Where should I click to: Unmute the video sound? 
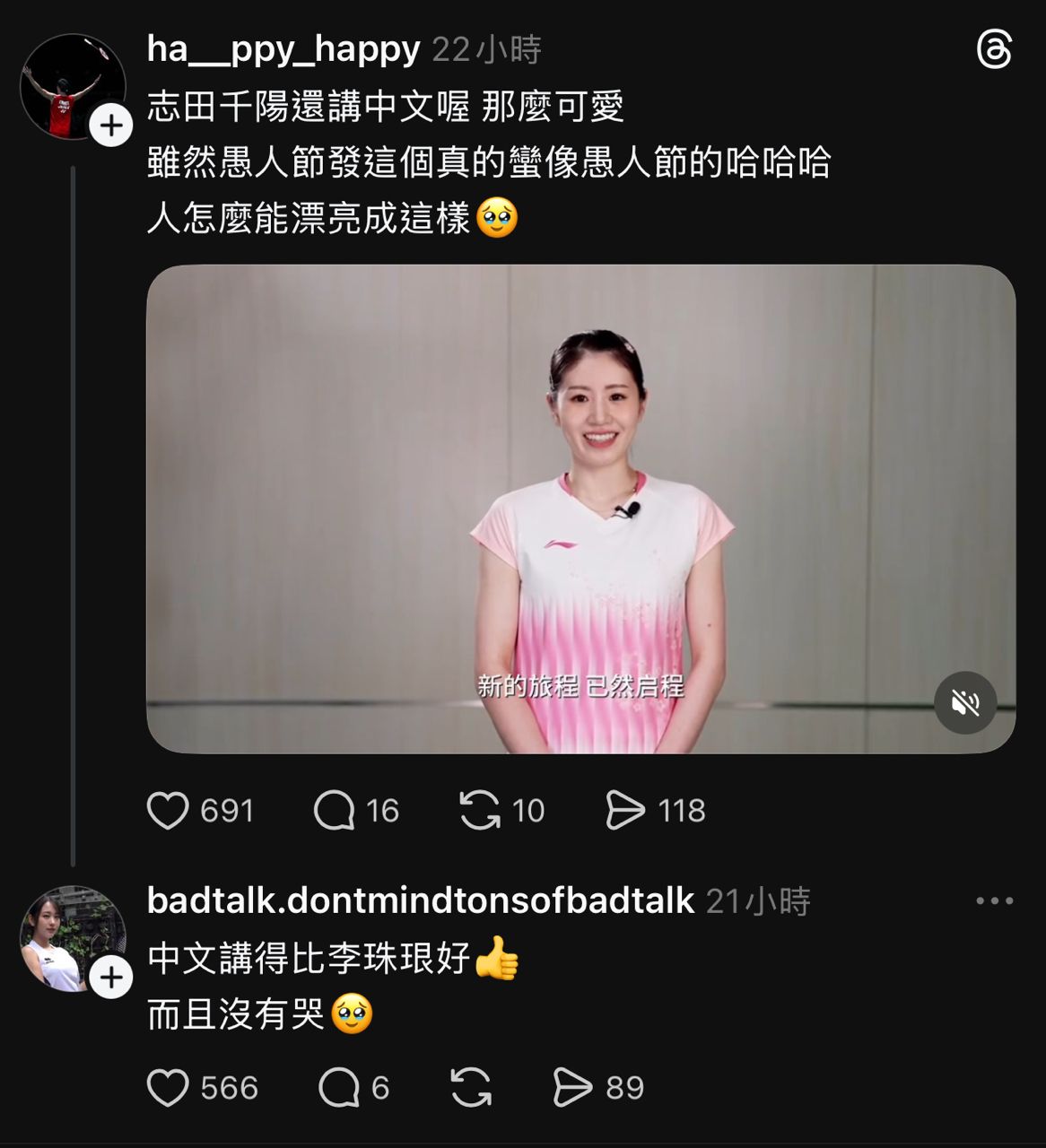click(965, 703)
